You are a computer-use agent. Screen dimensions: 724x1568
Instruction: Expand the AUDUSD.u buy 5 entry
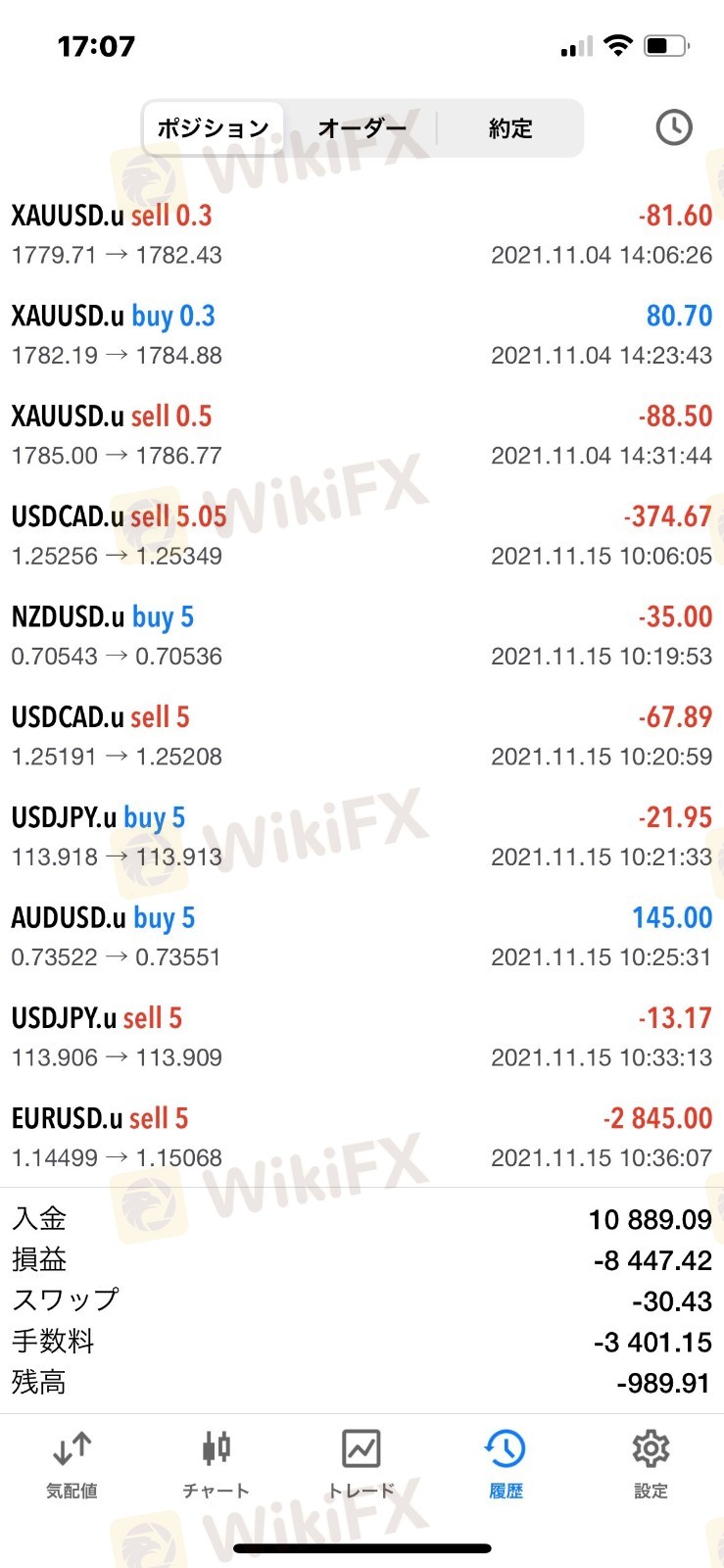[x=362, y=936]
